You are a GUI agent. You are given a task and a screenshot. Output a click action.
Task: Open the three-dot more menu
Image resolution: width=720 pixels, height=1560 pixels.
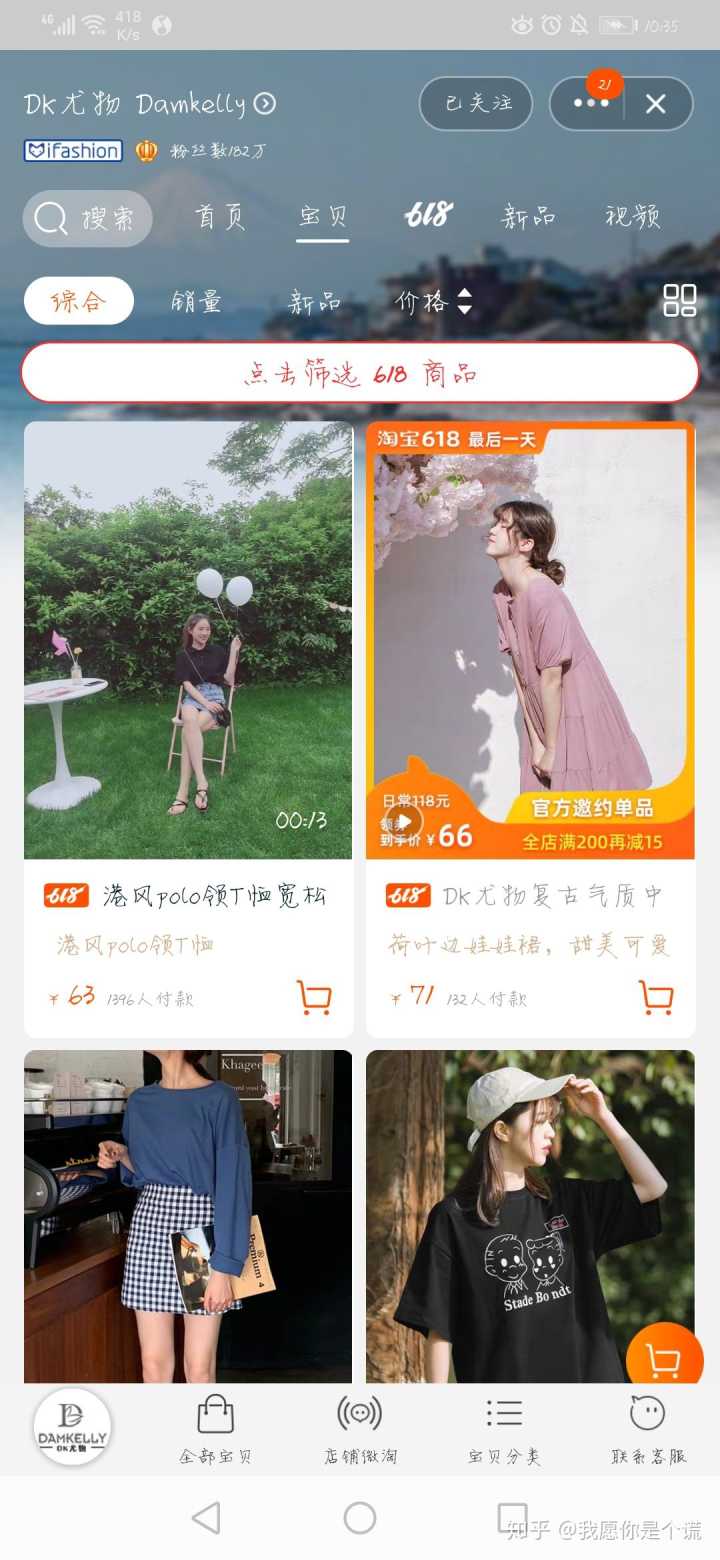point(590,104)
